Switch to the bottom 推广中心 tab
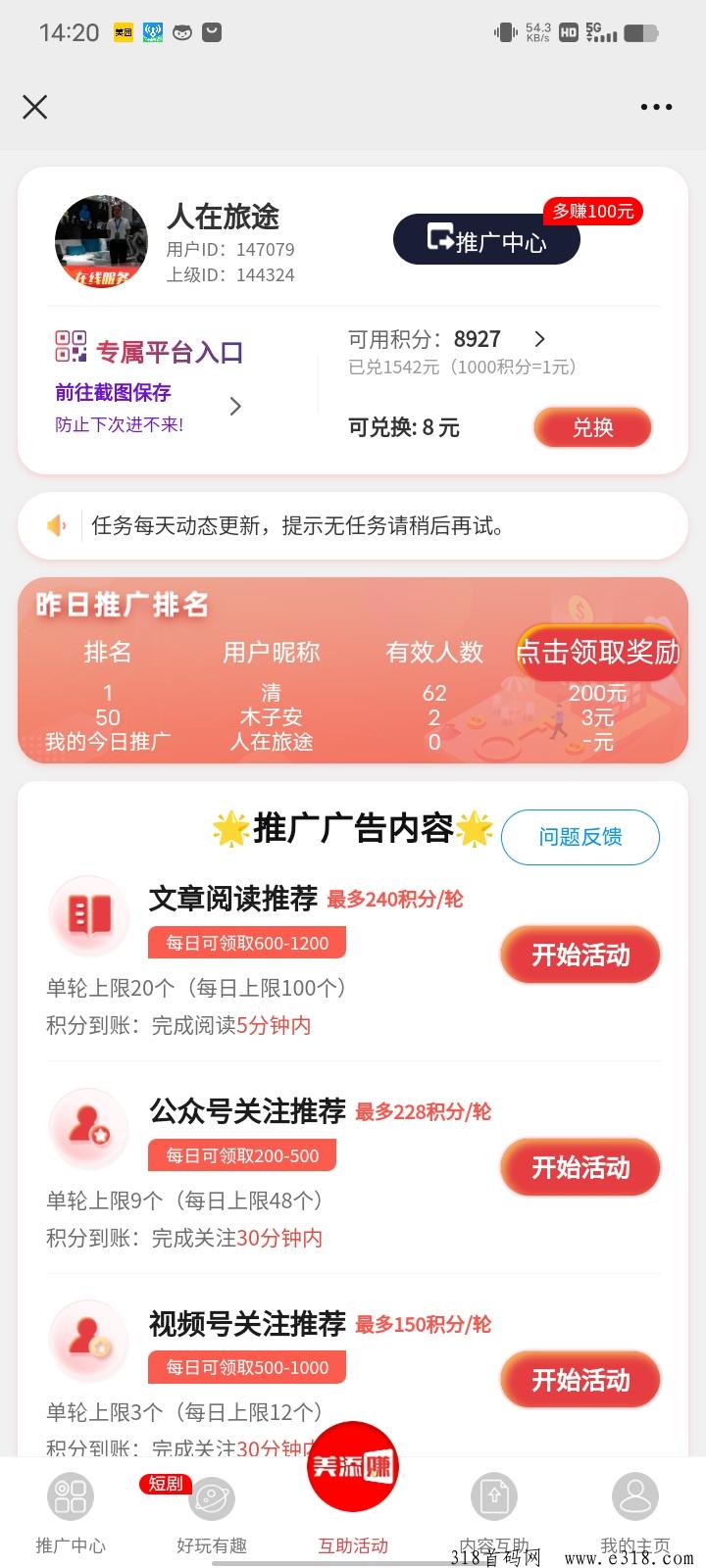Image resolution: width=706 pixels, height=1568 pixels. tap(71, 1514)
